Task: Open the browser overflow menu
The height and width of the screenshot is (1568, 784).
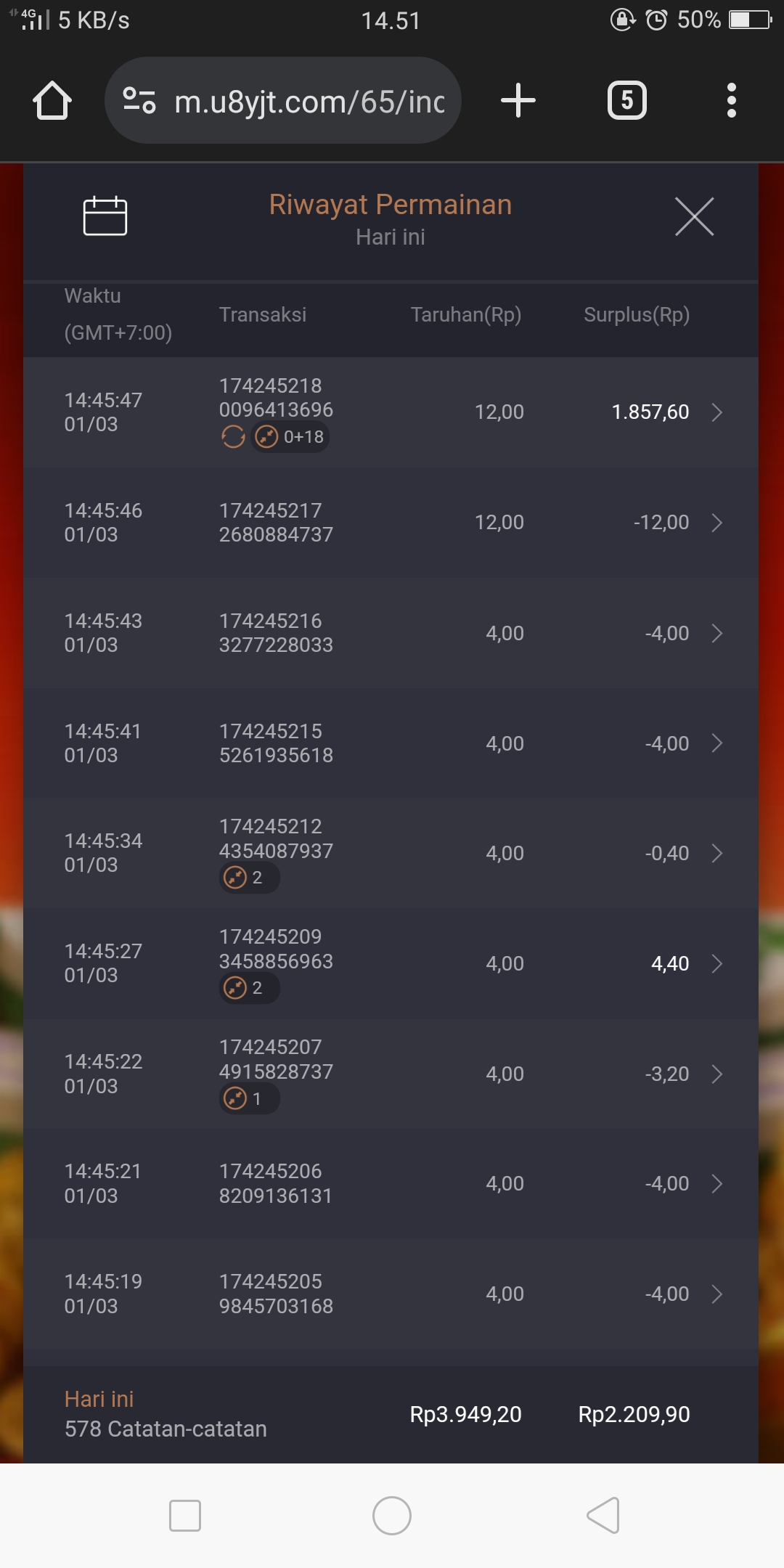Action: pyautogui.click(x=731, y=100)
